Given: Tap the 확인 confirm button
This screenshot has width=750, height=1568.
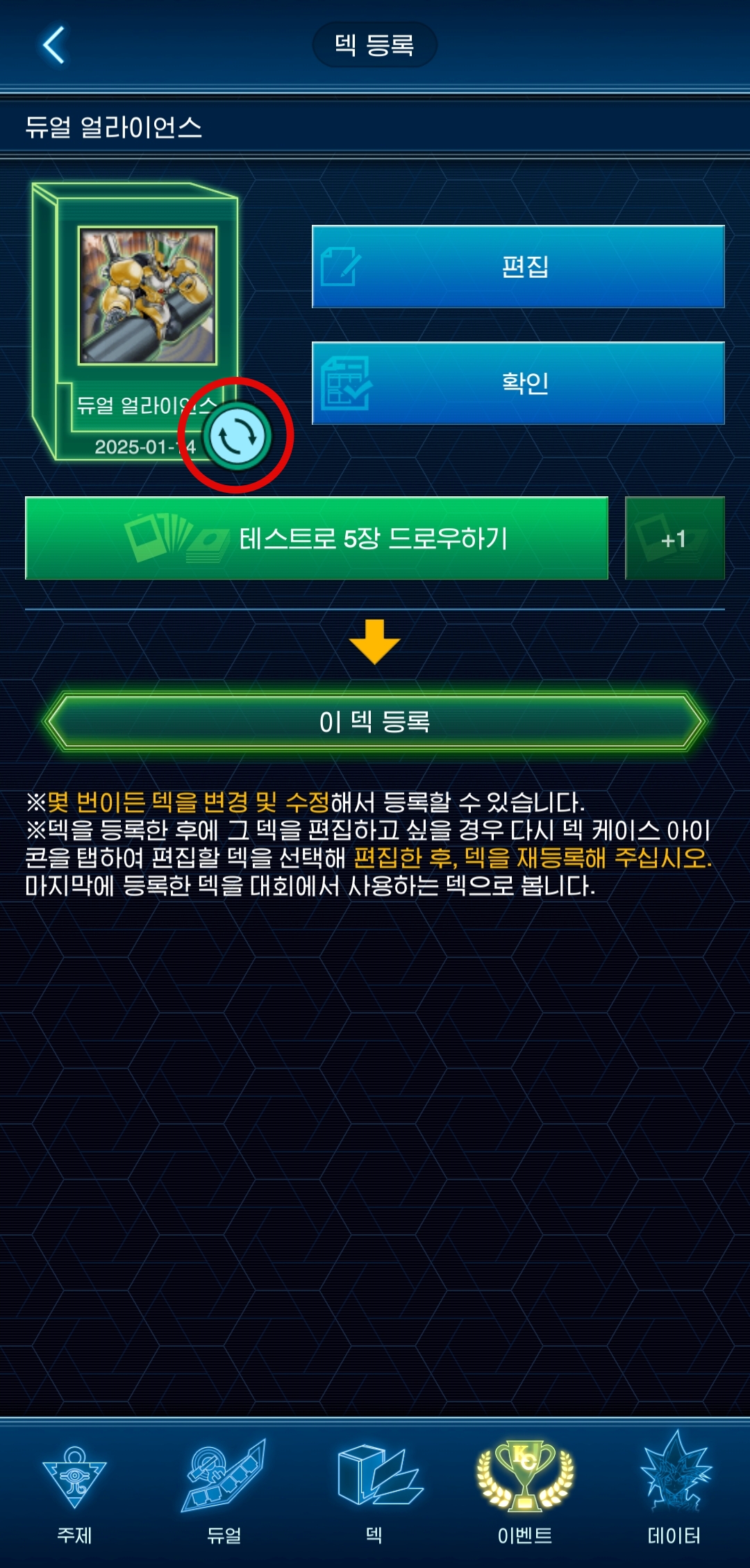Looking at the screenshot, I should (x=518, y=383).
